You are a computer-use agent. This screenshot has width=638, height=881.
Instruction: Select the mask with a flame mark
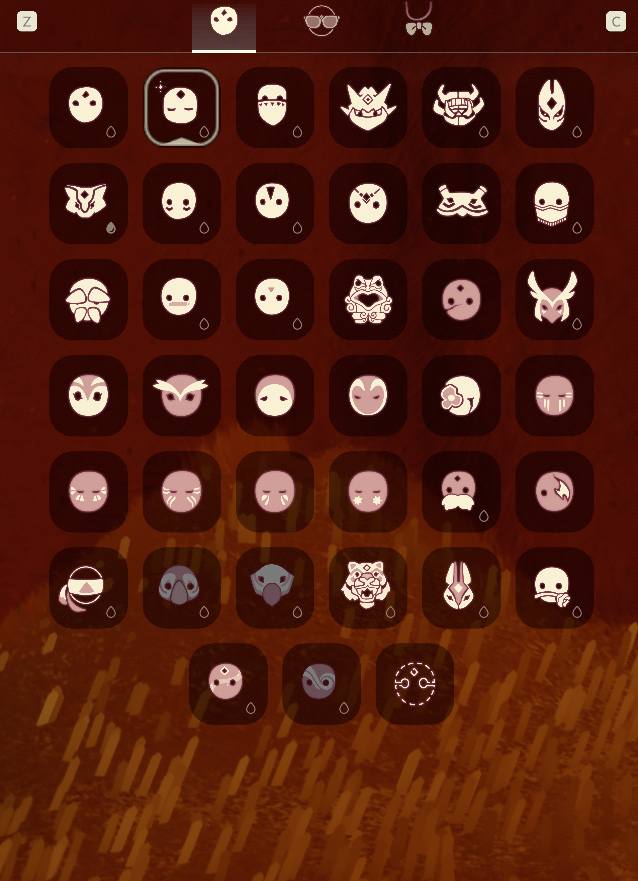tap(554, 491)
